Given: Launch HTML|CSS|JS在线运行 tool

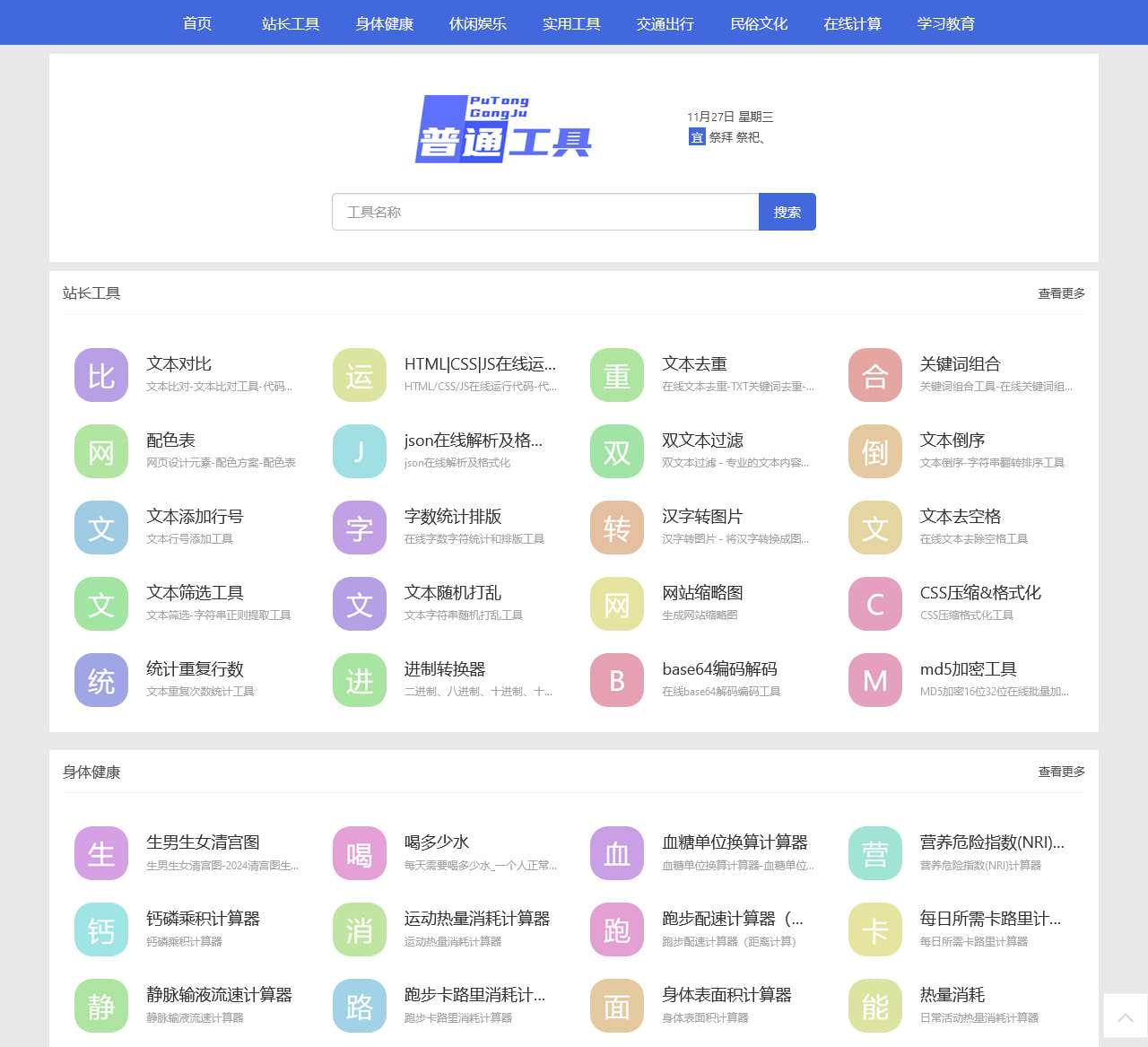Looking at the screenshot, I should tap(479, 364).
